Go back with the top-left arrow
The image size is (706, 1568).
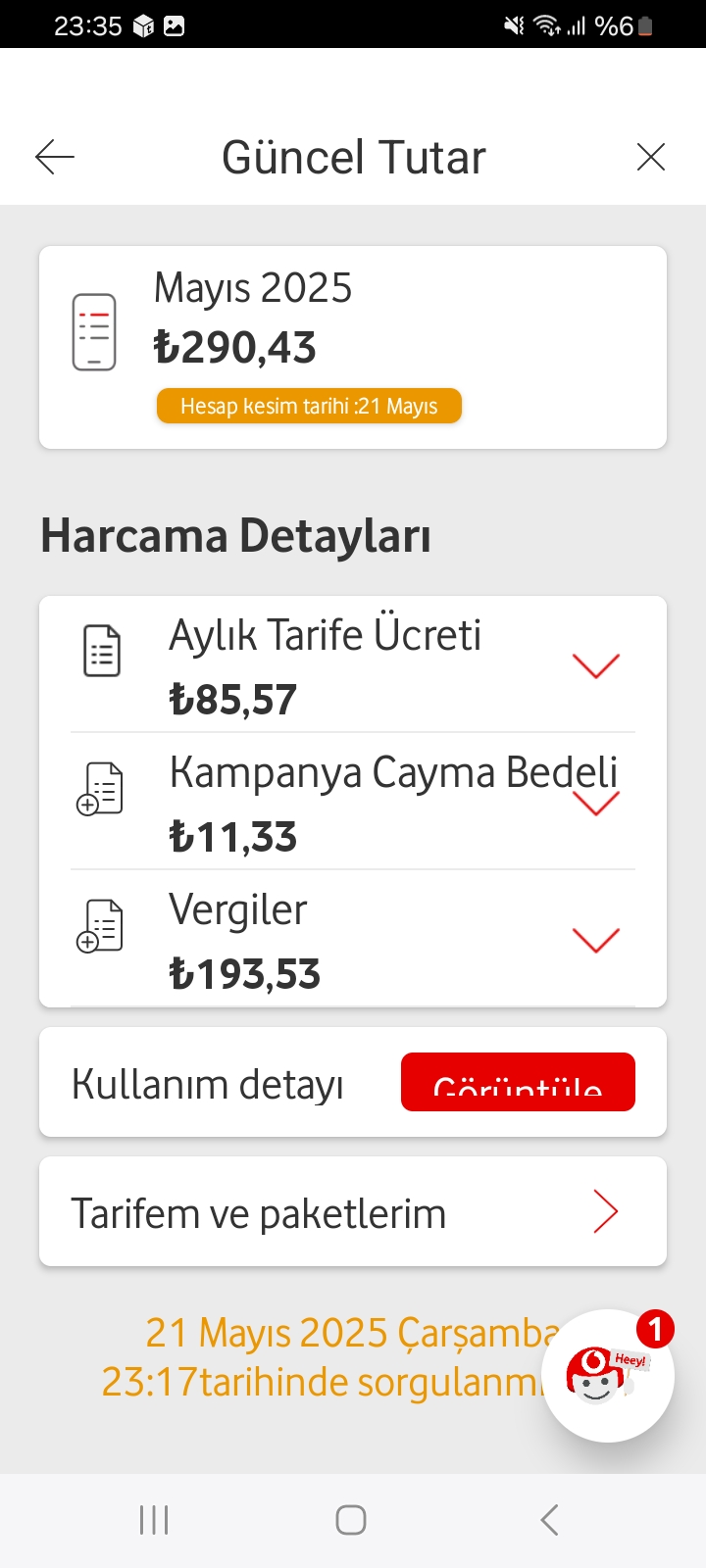55,157
